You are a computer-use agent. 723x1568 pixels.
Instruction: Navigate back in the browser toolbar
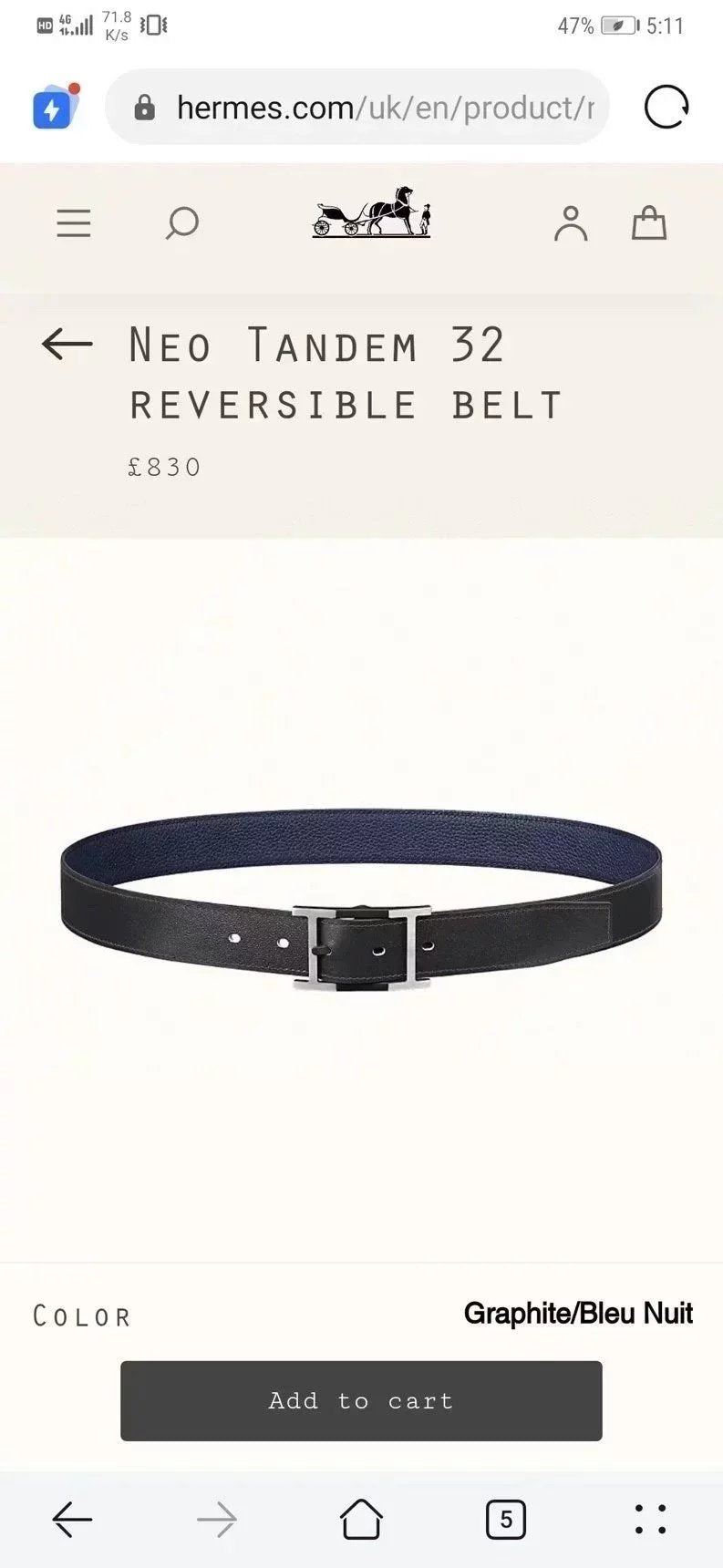pos(72,1519)
